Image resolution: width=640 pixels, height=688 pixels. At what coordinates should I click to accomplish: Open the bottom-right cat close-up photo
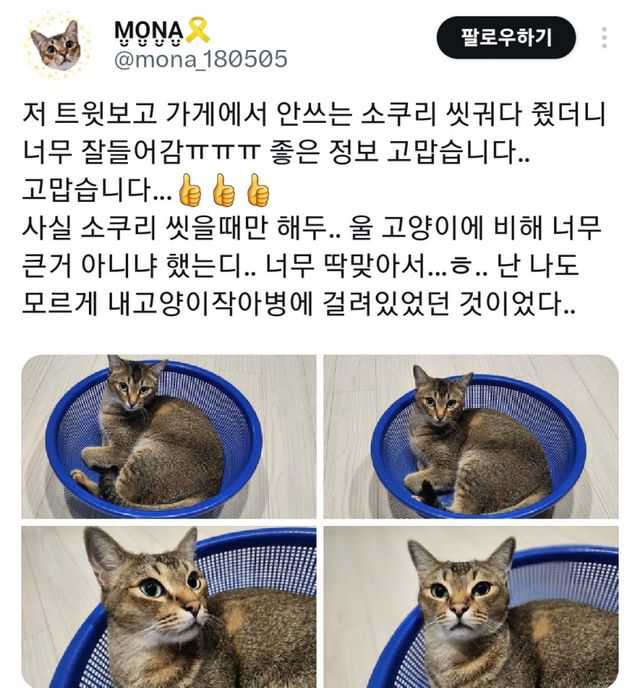tap(471, 607)
